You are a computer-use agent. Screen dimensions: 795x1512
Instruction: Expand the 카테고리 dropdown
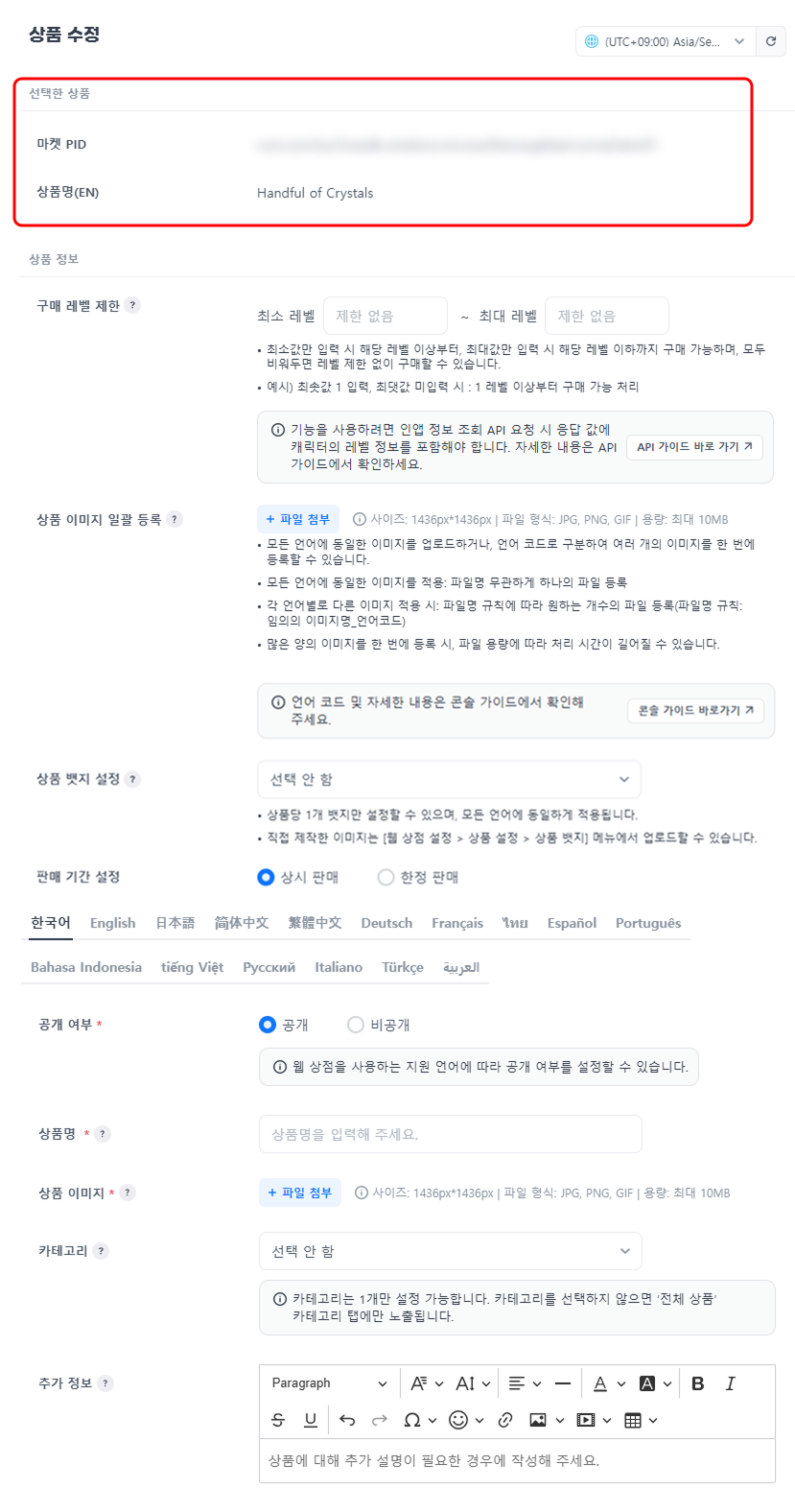[x=450, y=1251]
